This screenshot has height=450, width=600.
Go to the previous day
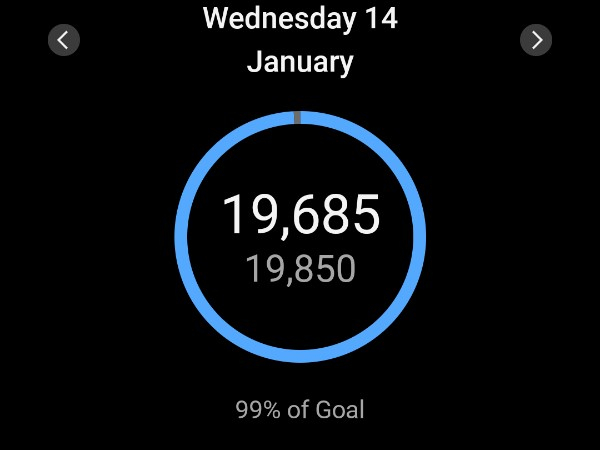(x=64, y=40)
